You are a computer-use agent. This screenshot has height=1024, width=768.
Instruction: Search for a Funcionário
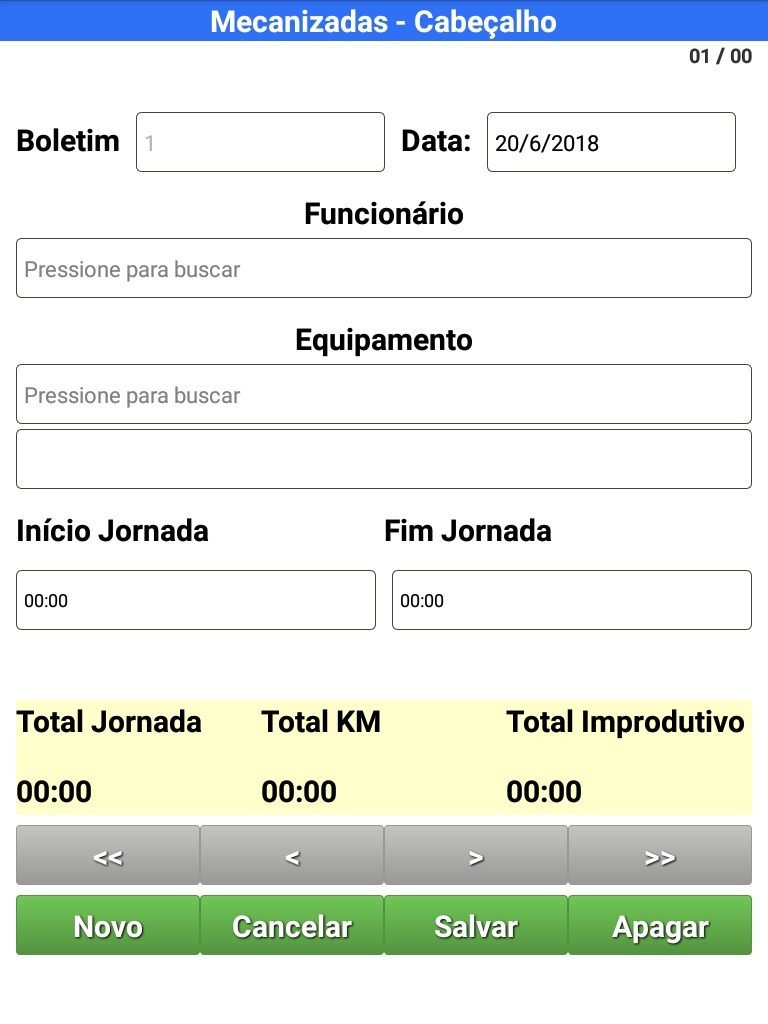[x=384, y=268]
